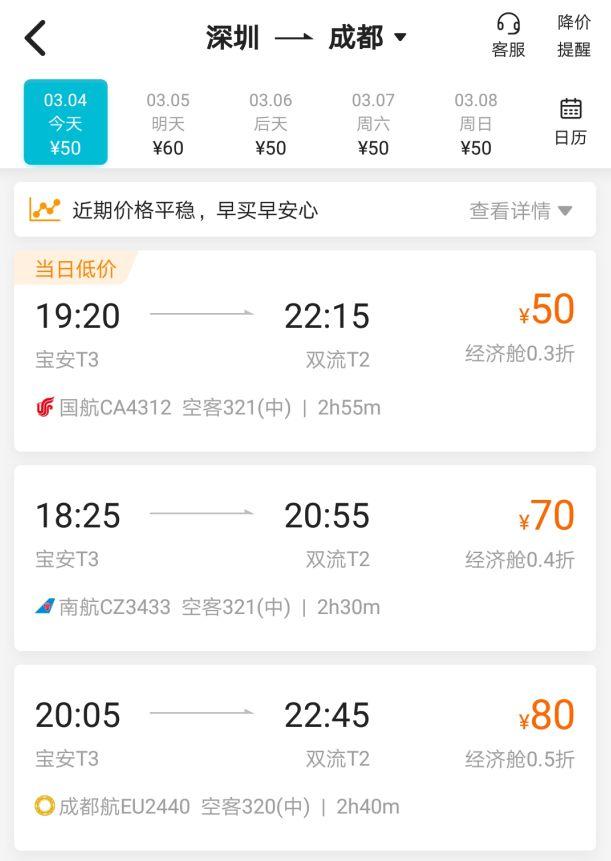Screen dimensions: 611x861
Task: View the 成都航EU2440 20:05 flight
Action: click(x=305, y=757)
